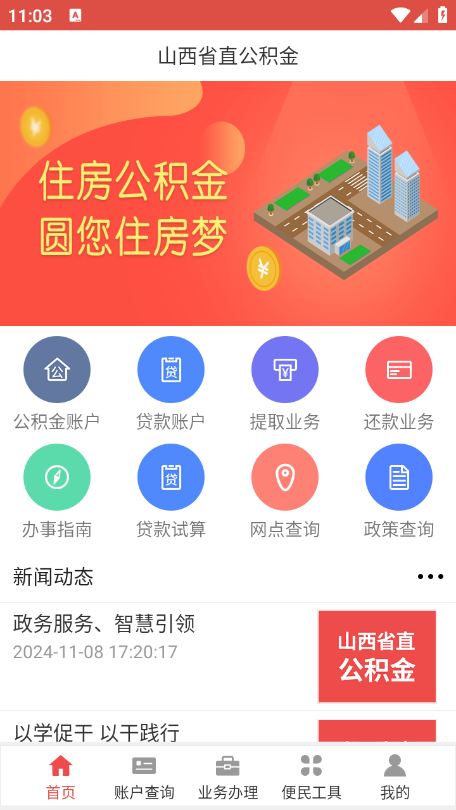The height and width of the screenshot is (810, 456).
Task: Open 公积金账户 shortcut
Action: (57, 384)
